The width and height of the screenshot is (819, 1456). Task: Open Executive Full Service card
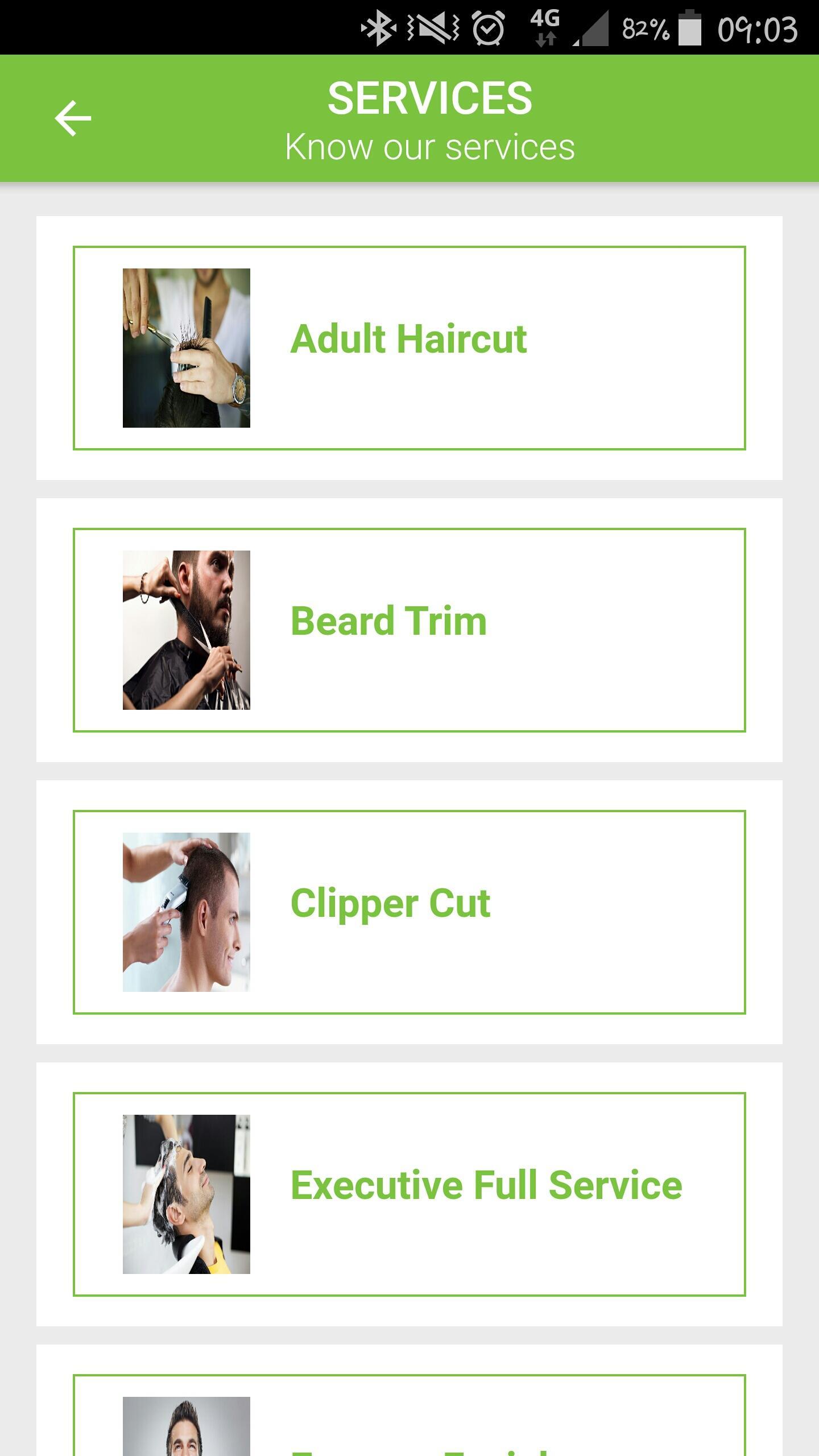coord(409,1194)
